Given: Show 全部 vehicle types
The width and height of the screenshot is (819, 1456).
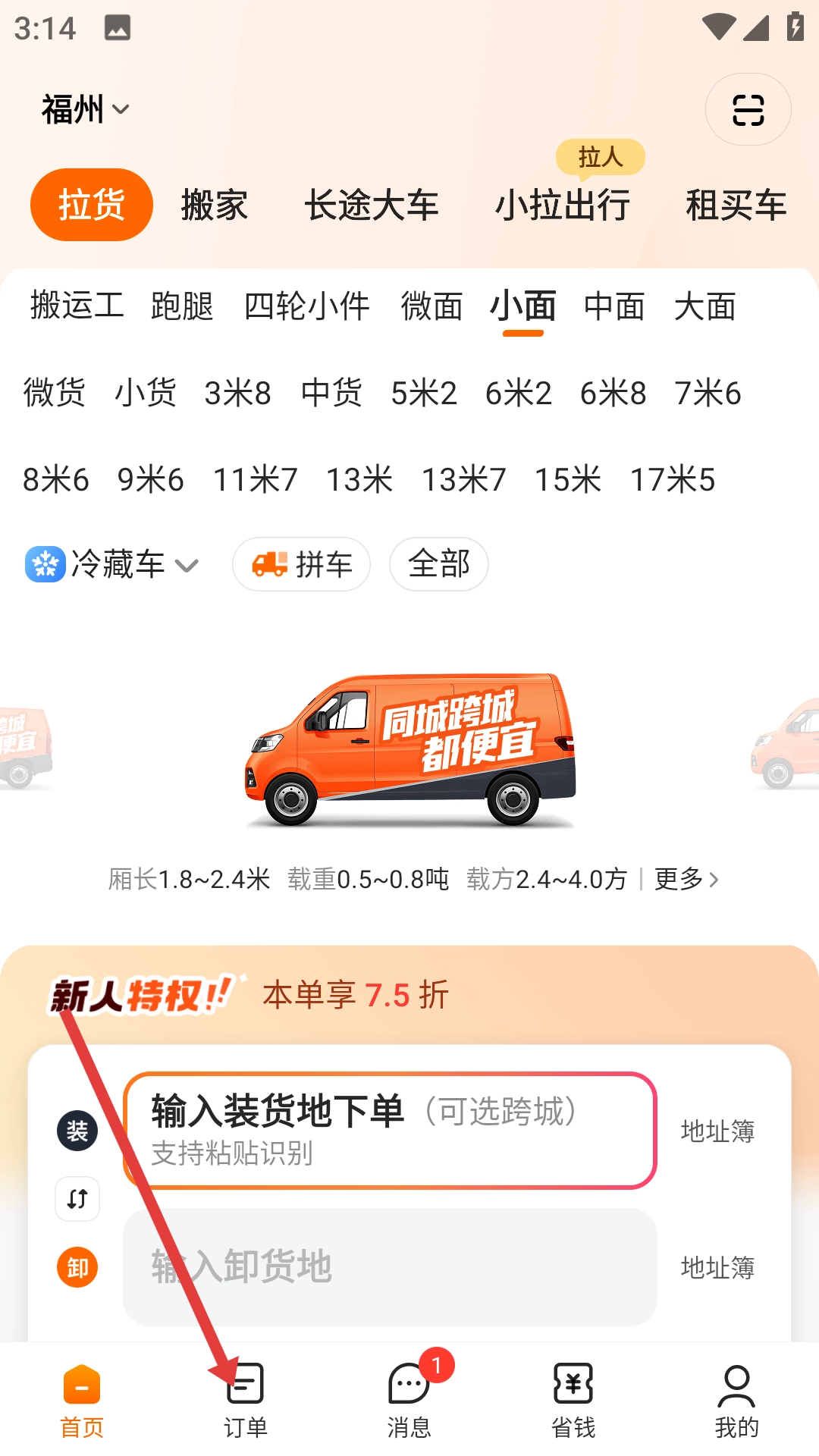Looking at the screenshot, I should [x=438, y=564].
